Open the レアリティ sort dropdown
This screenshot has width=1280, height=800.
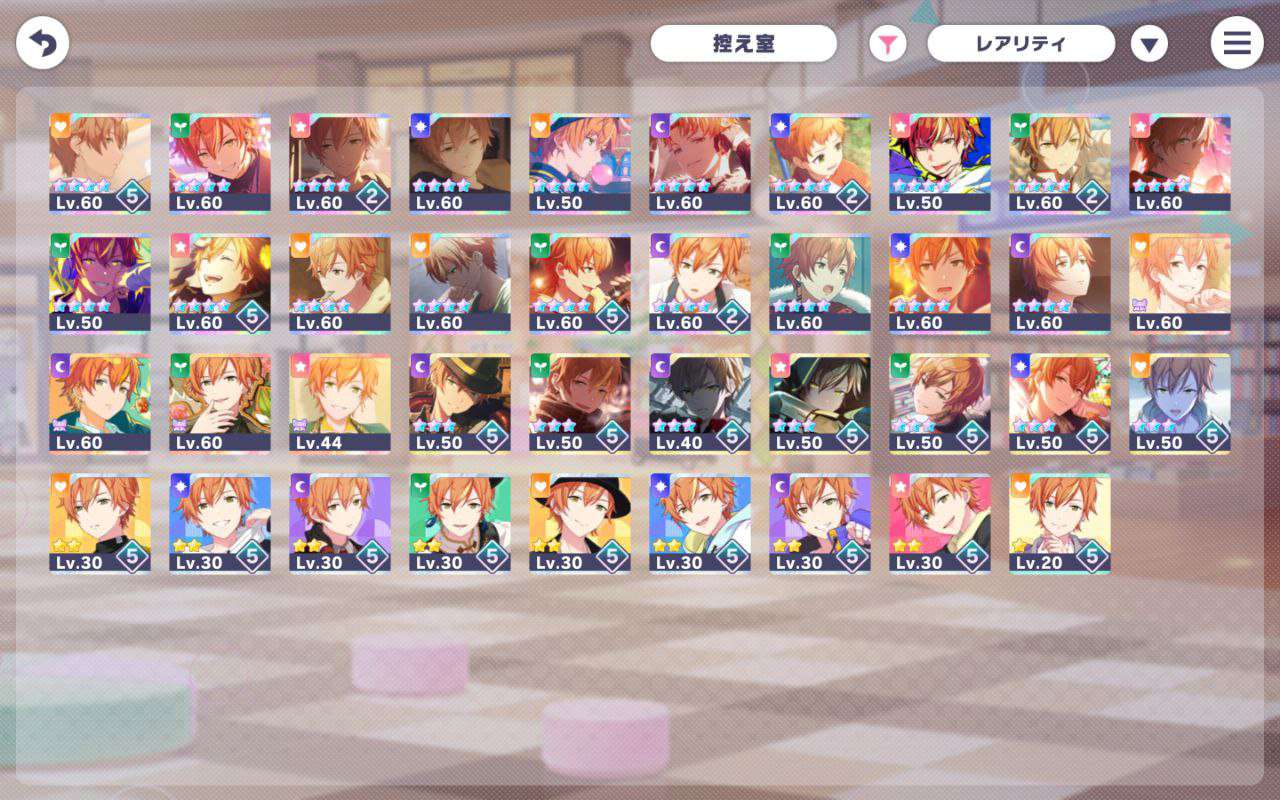(1020, 44)
